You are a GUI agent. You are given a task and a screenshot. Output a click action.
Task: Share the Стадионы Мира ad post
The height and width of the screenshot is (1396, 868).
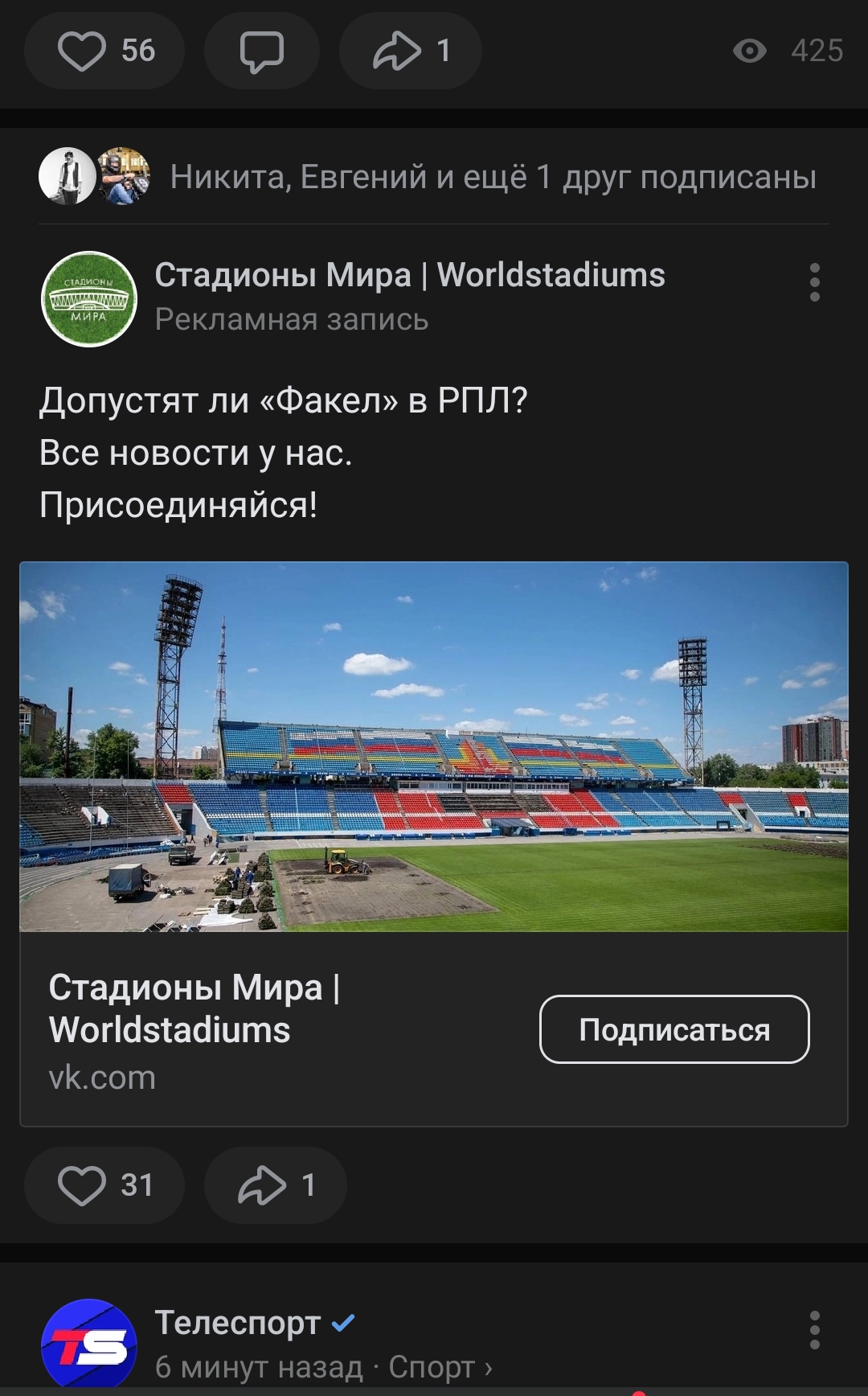coord(275,1185)
